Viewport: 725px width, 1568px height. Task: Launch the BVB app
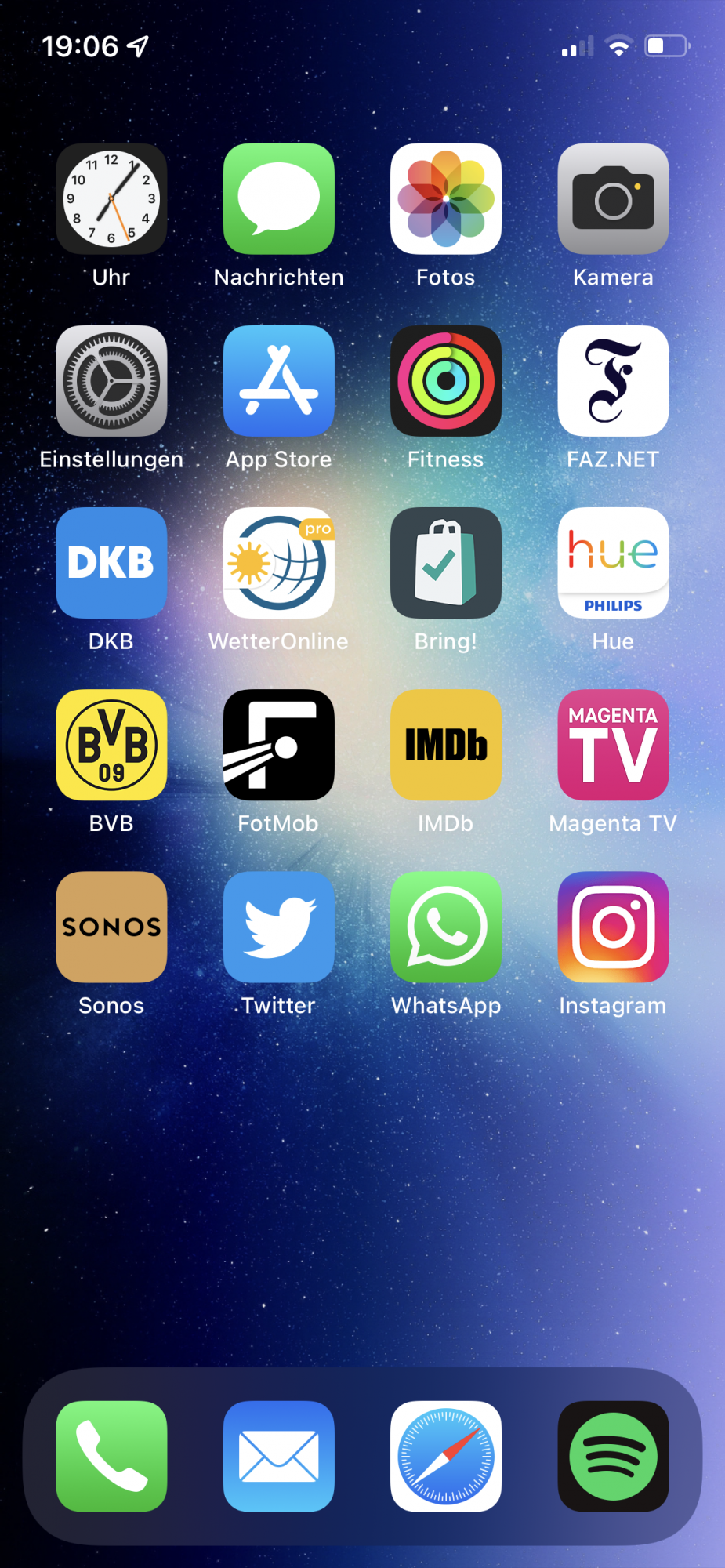[111, 745]
